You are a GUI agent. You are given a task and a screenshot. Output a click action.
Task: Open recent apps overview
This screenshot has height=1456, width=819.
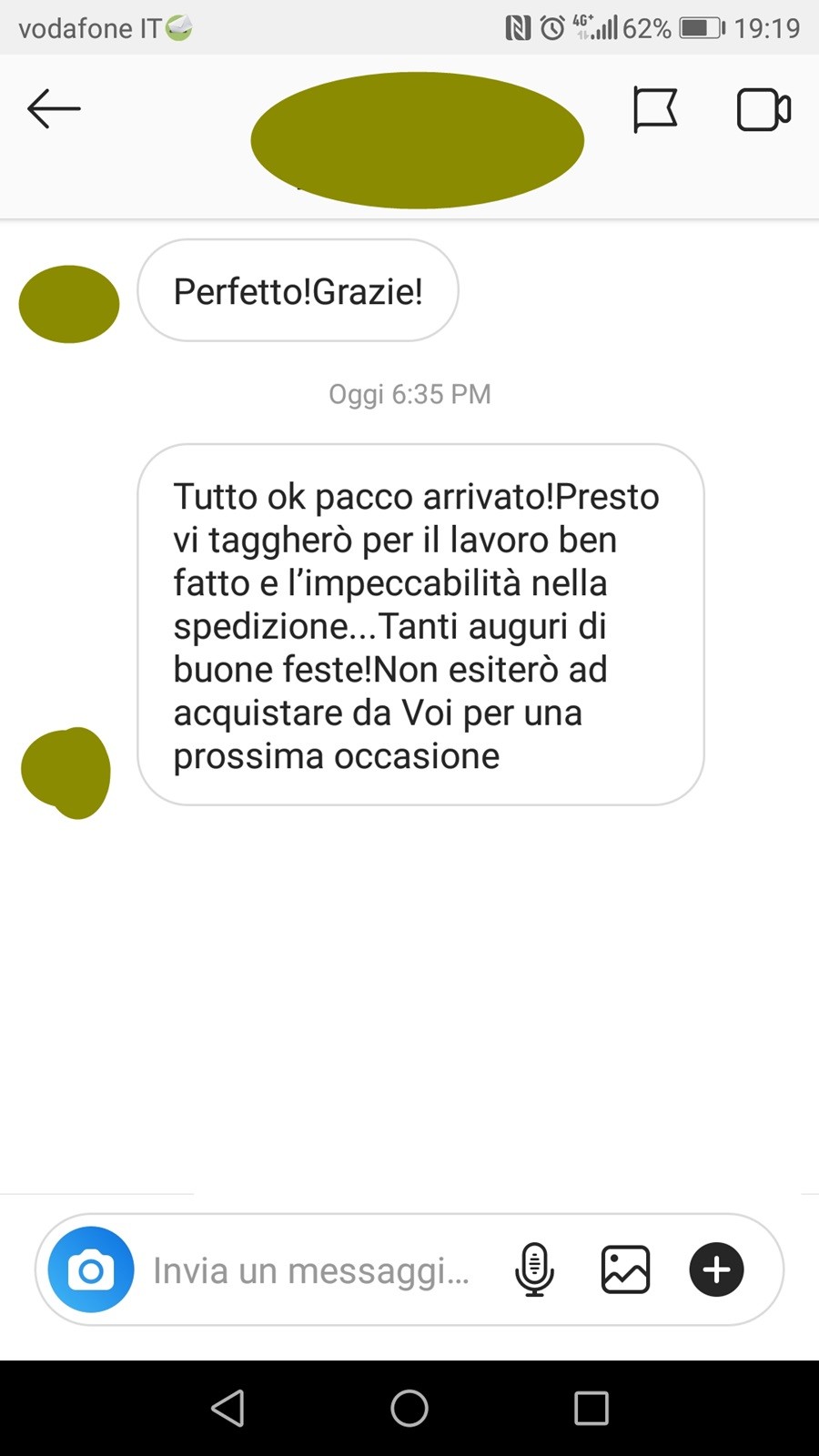(x=591, y=1408)
